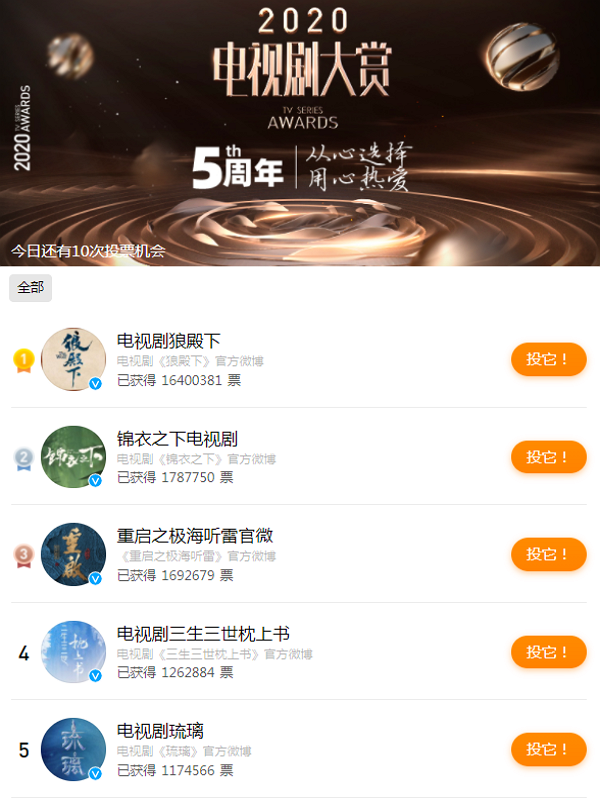Open 重启之极海听雷官微 profile avatar
Image resolution: width=600 pixels, height=800 pixels.
(73, 554)
